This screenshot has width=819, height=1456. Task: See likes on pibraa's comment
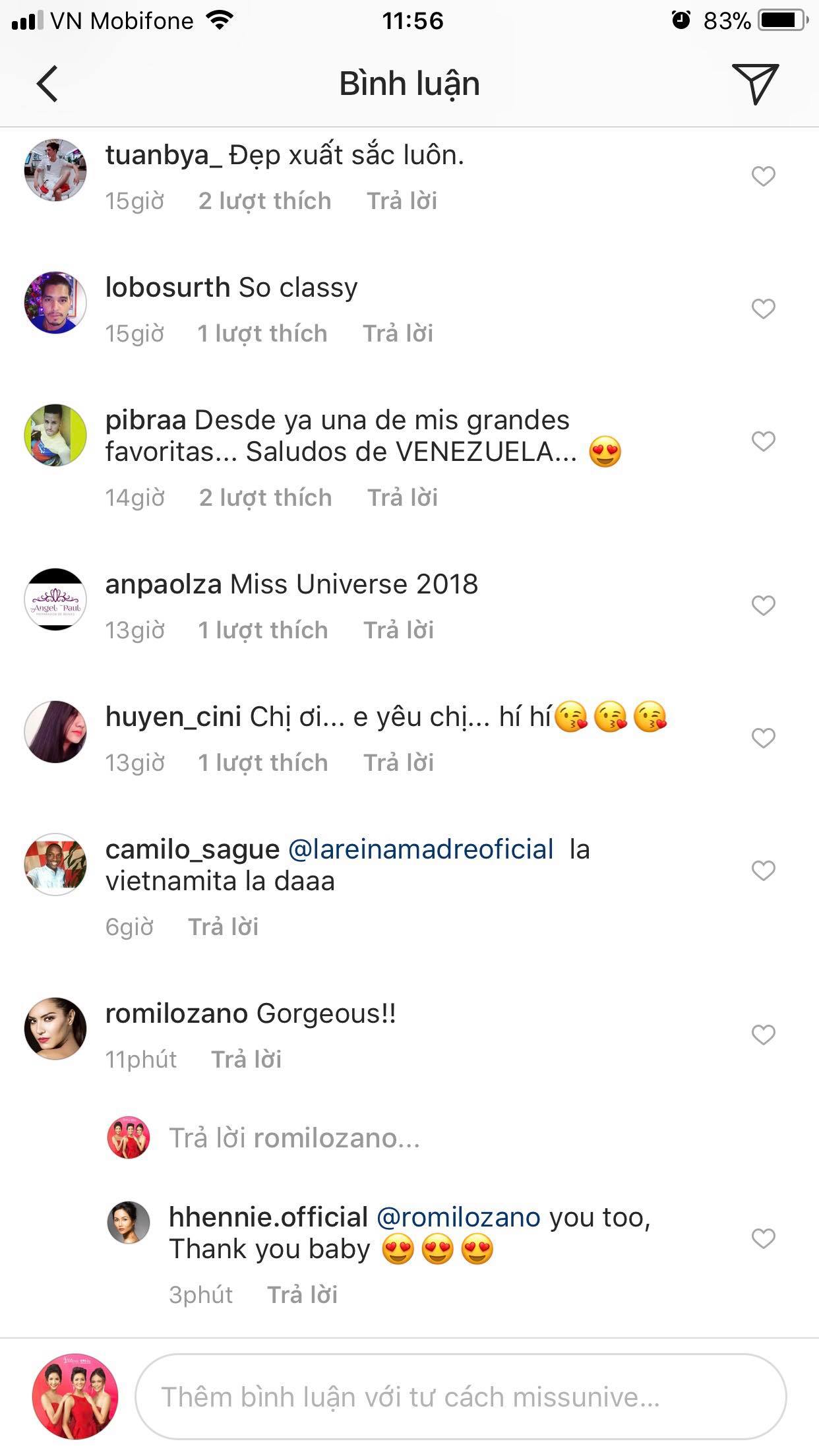click(x=265, y=498)
